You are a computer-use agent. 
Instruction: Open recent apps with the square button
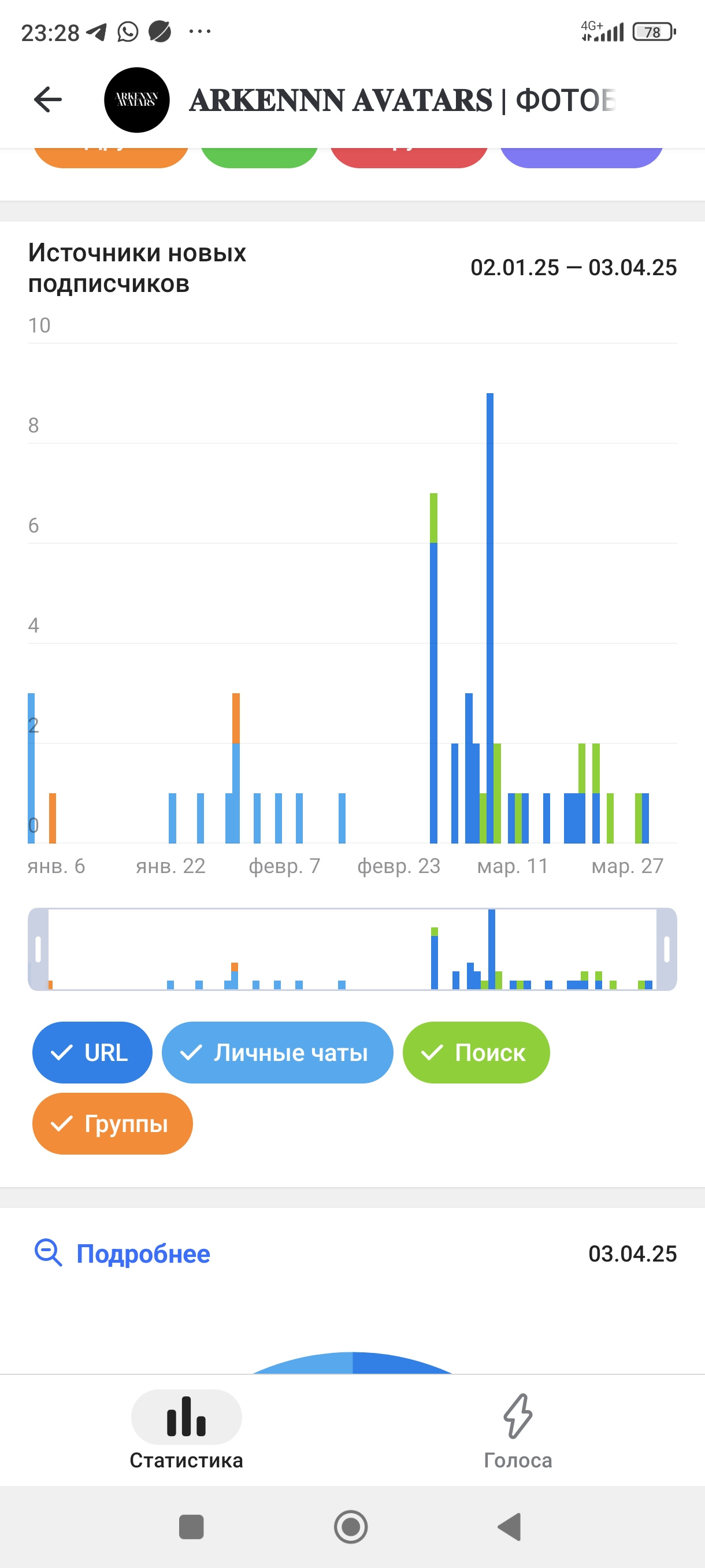(192, 1526)
